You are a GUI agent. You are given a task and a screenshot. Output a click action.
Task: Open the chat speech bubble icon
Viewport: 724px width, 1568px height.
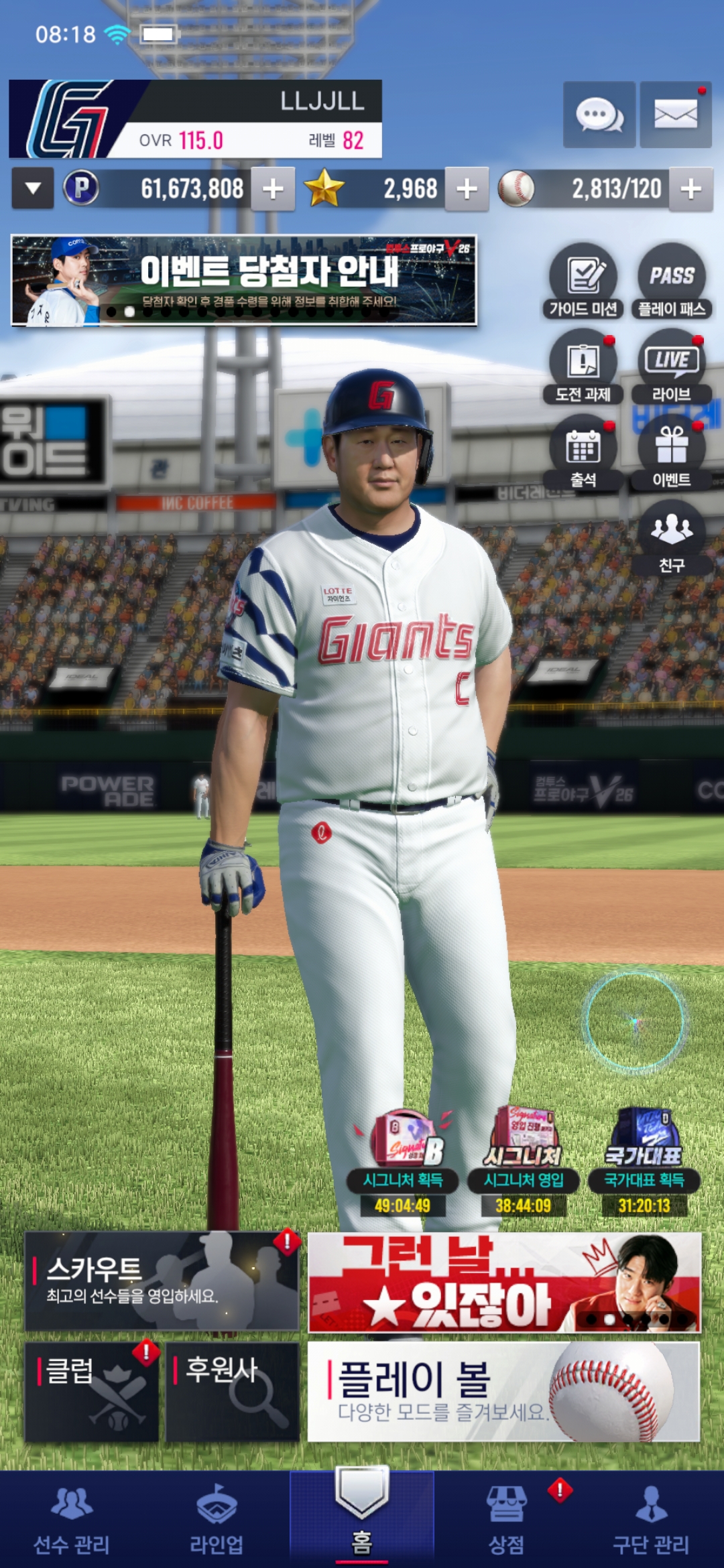coord(599,115)
